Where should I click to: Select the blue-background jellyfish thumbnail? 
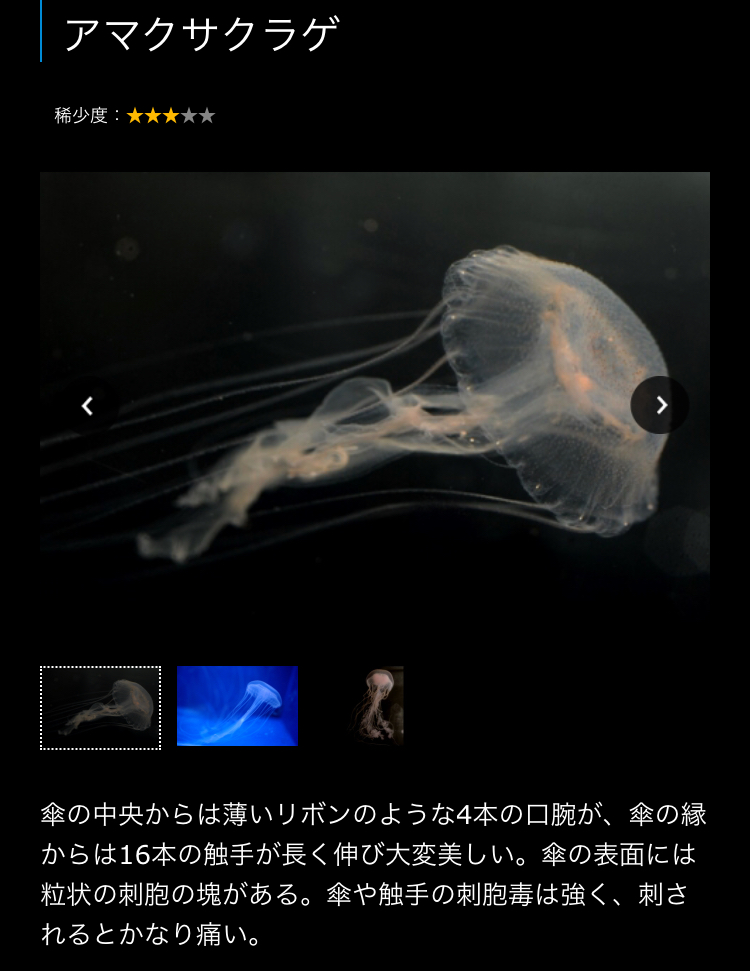click(x=237, y=706)
